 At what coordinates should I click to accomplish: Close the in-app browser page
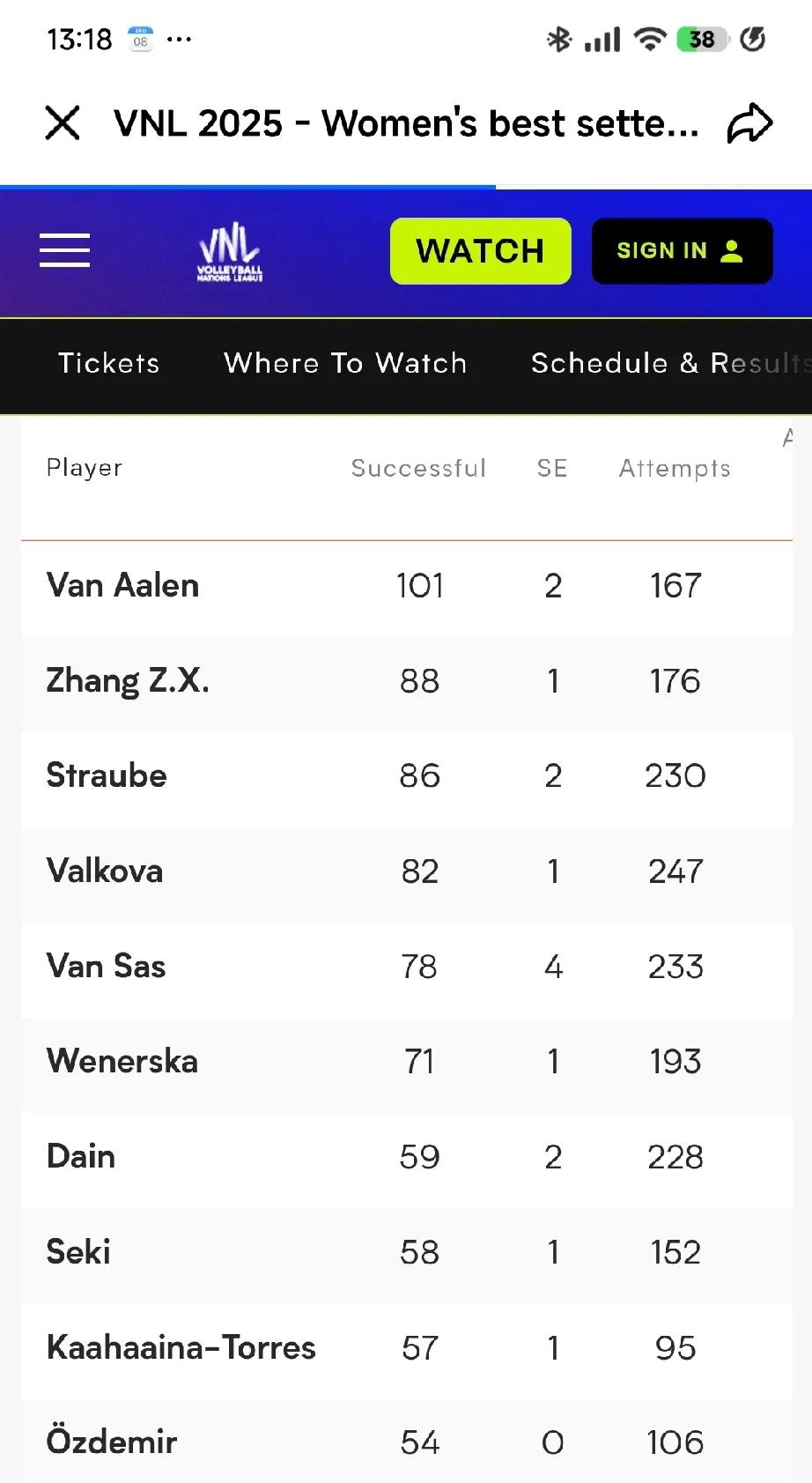63,123
